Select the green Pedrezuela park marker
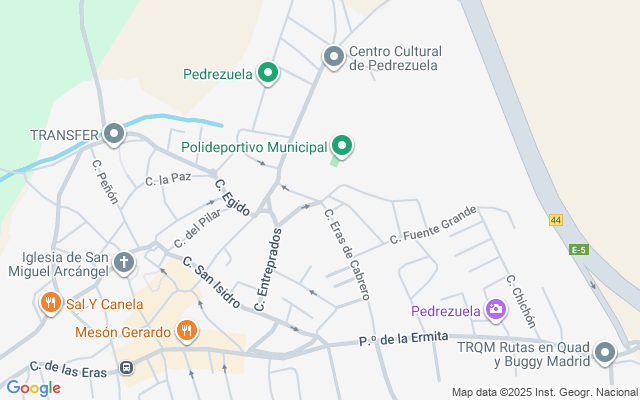This screenshot has height=400, width=640. (268, 73)
